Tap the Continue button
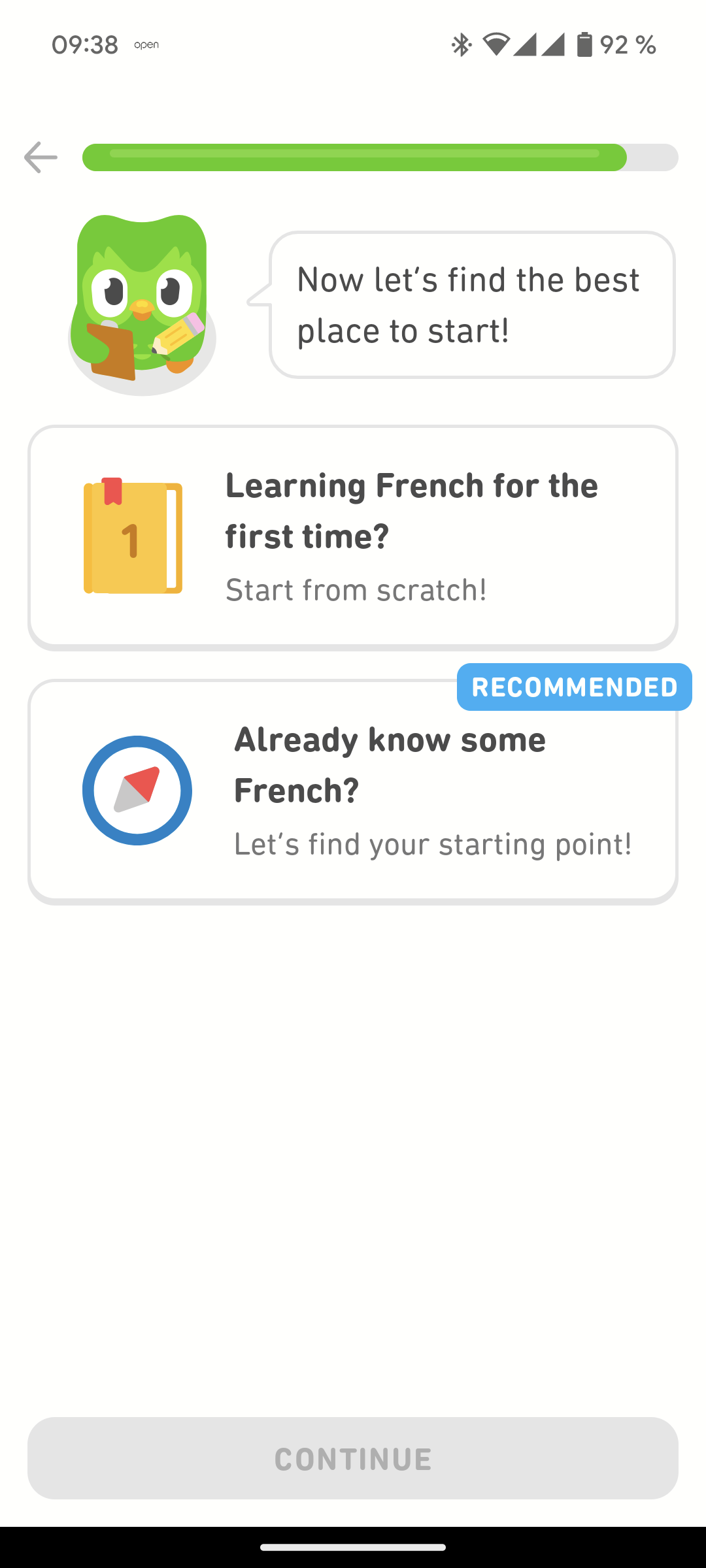The height and width of the screenshot is (1568, 706). [x=352, y=1458]
